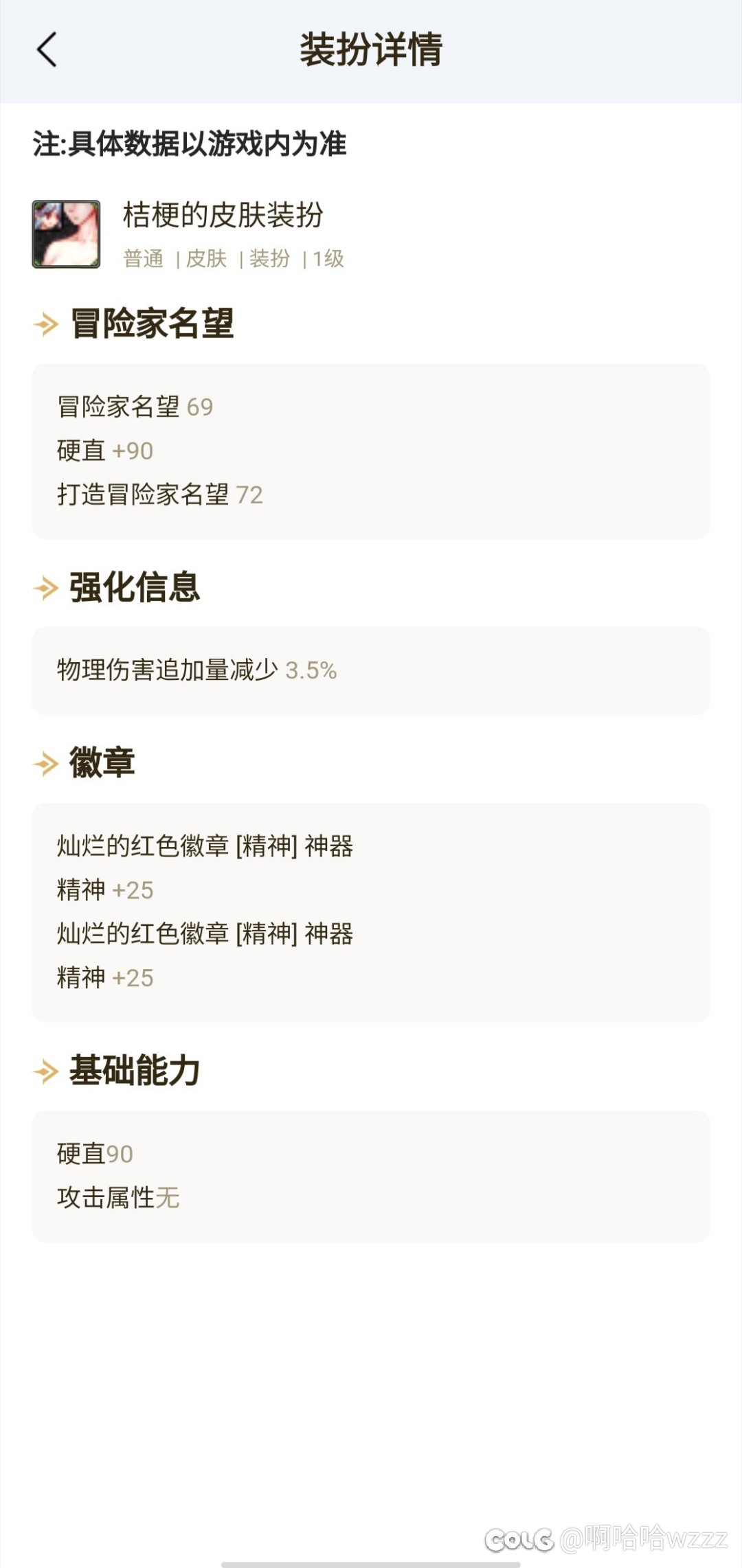Screen dimensions: 742x1568
Task: Select the 普通 rarity label
Action: tap(143, 260)
